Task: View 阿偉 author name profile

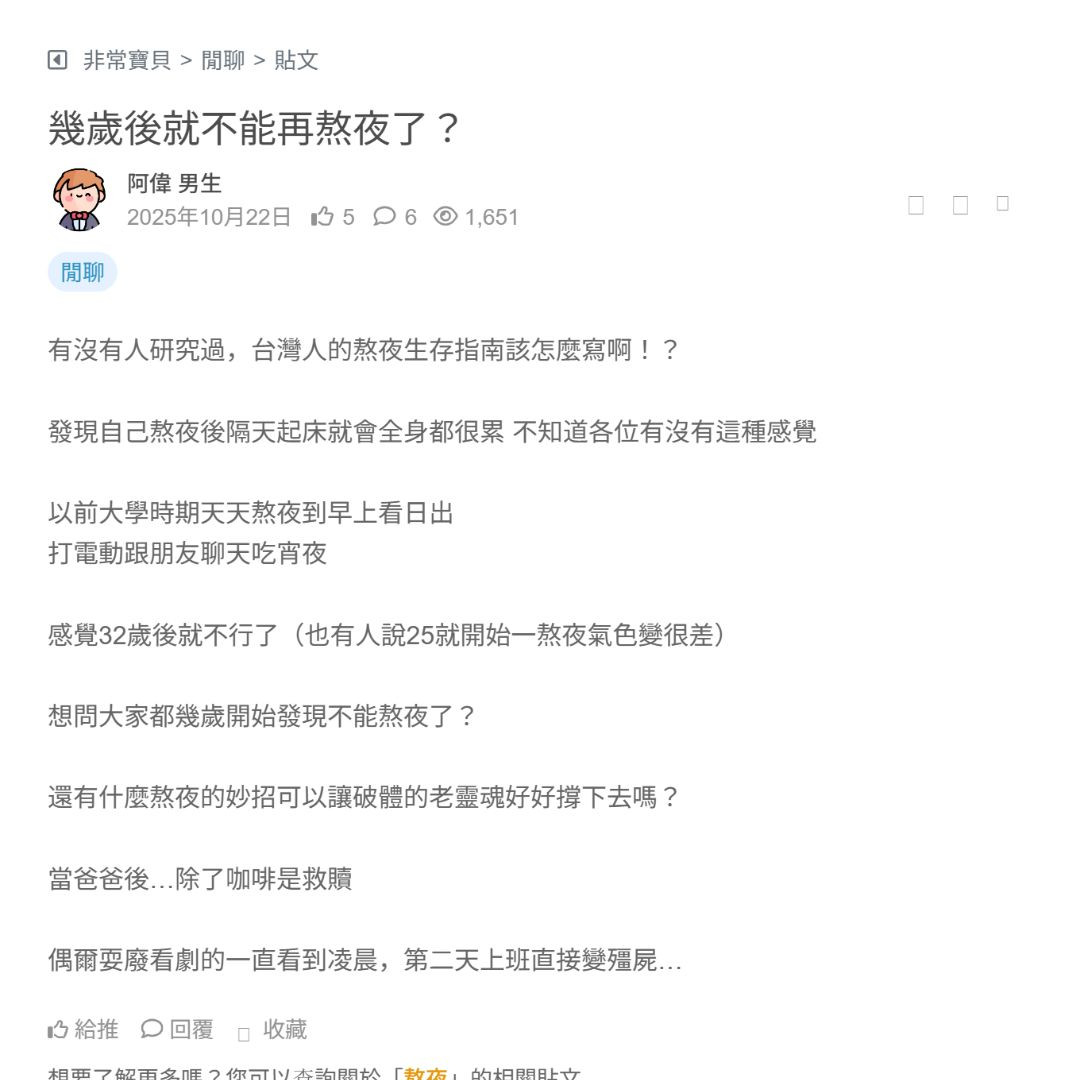Action: (x=150, y=183)
